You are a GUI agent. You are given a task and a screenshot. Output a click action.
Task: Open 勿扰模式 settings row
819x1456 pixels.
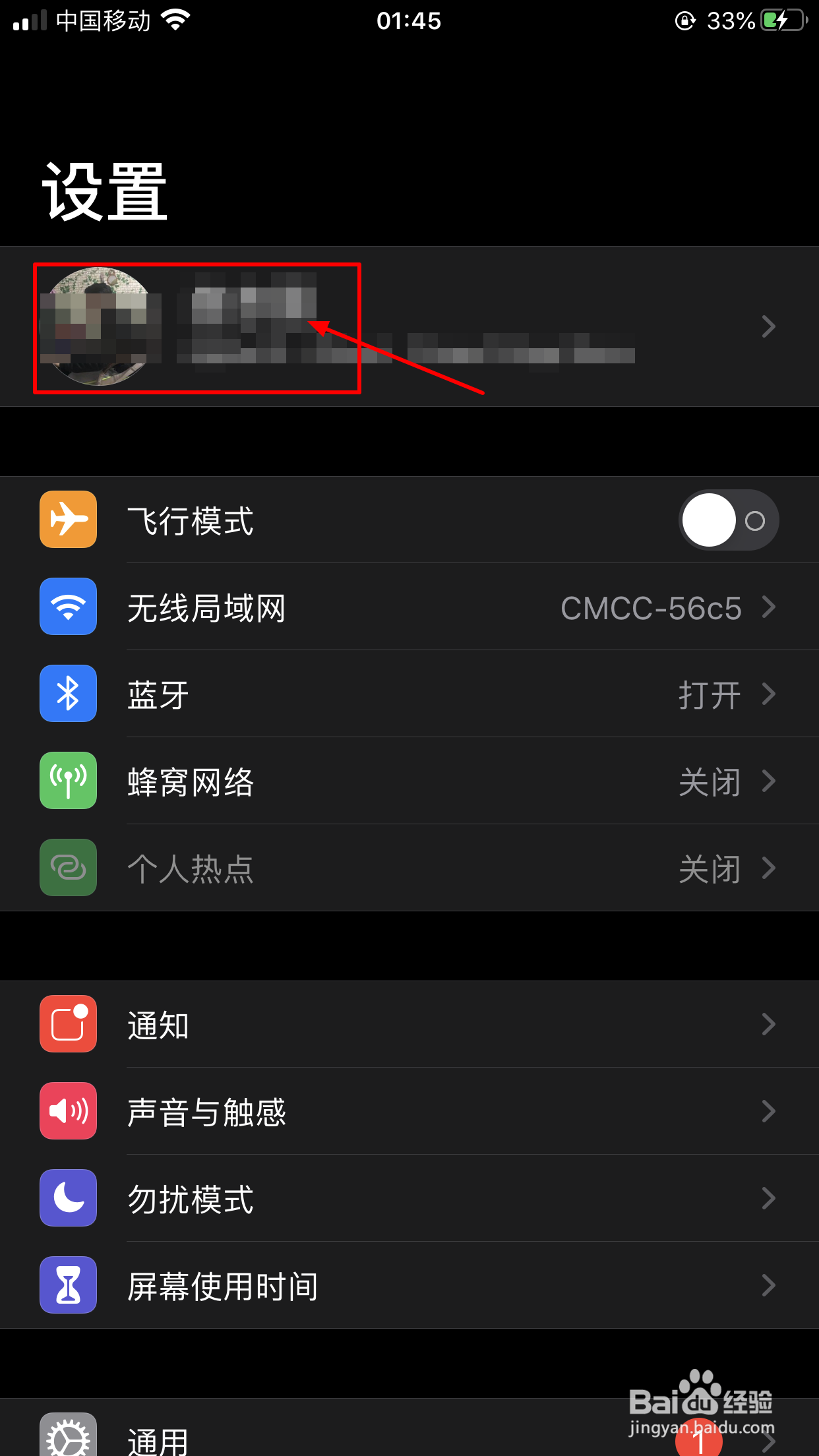pyautogui.click(x=409, y=1198)
